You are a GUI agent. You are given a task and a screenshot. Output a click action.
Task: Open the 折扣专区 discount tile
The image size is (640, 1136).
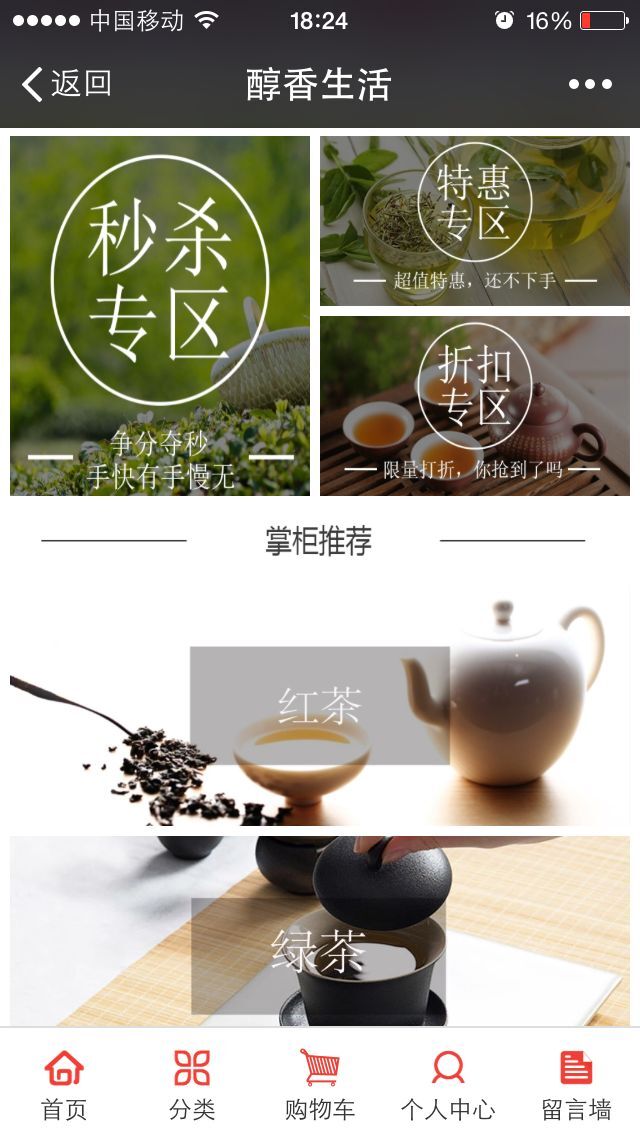click(x=475, y=406)
